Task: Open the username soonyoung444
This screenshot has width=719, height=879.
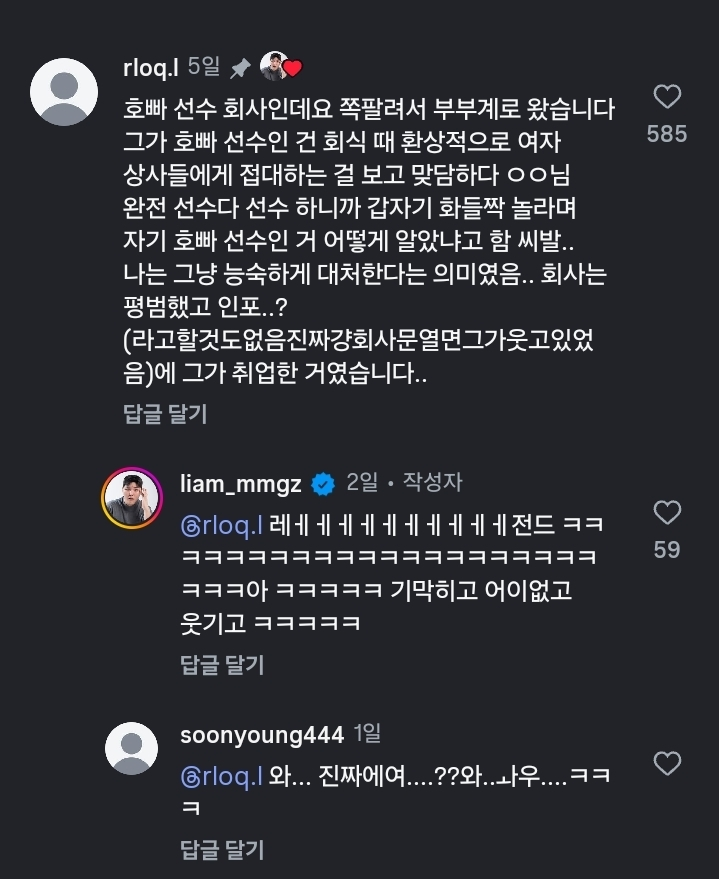Action: (x=261, y=735)
